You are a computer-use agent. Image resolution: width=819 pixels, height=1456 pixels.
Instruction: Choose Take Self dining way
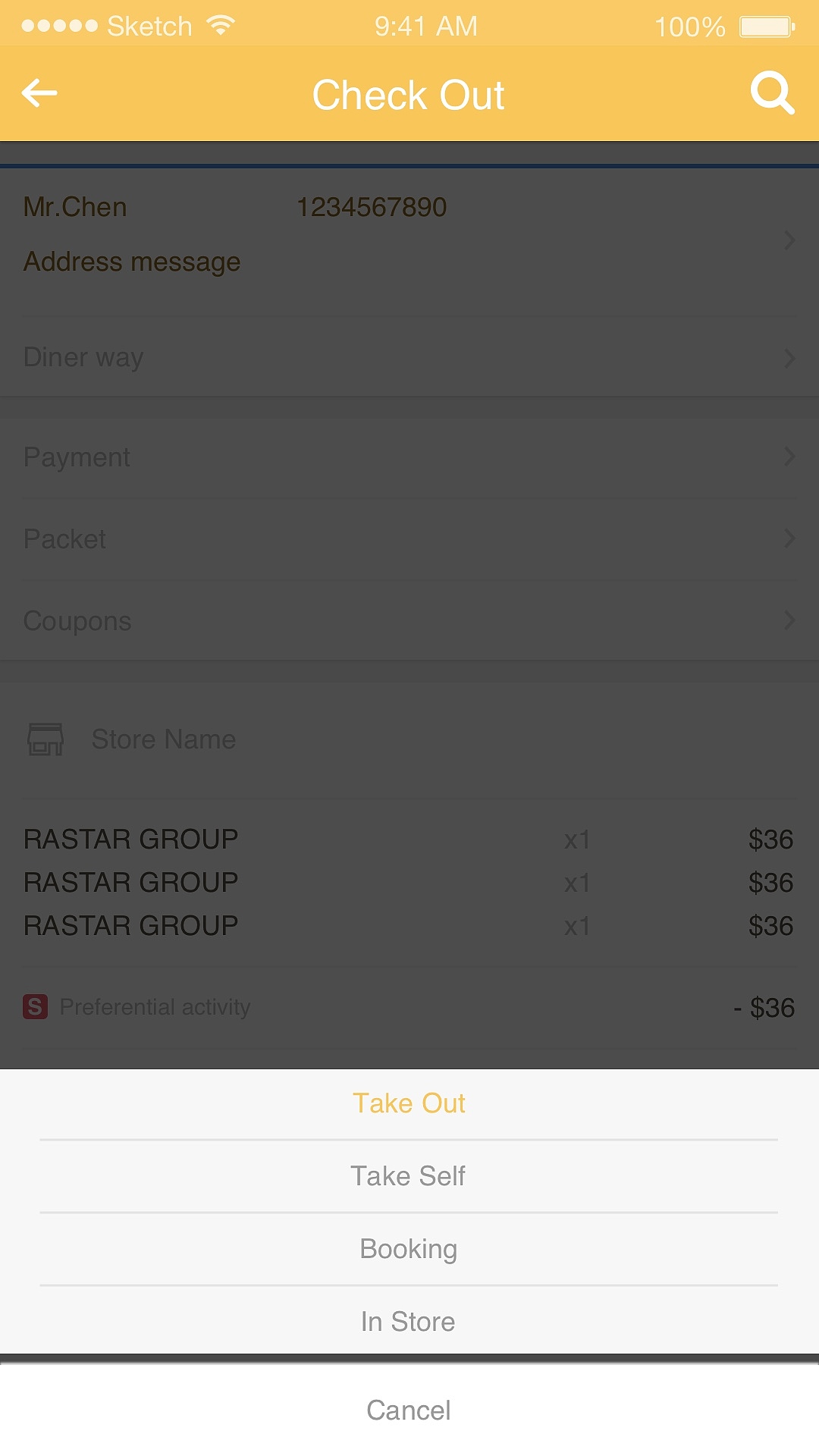click(x=409, y=1176)
